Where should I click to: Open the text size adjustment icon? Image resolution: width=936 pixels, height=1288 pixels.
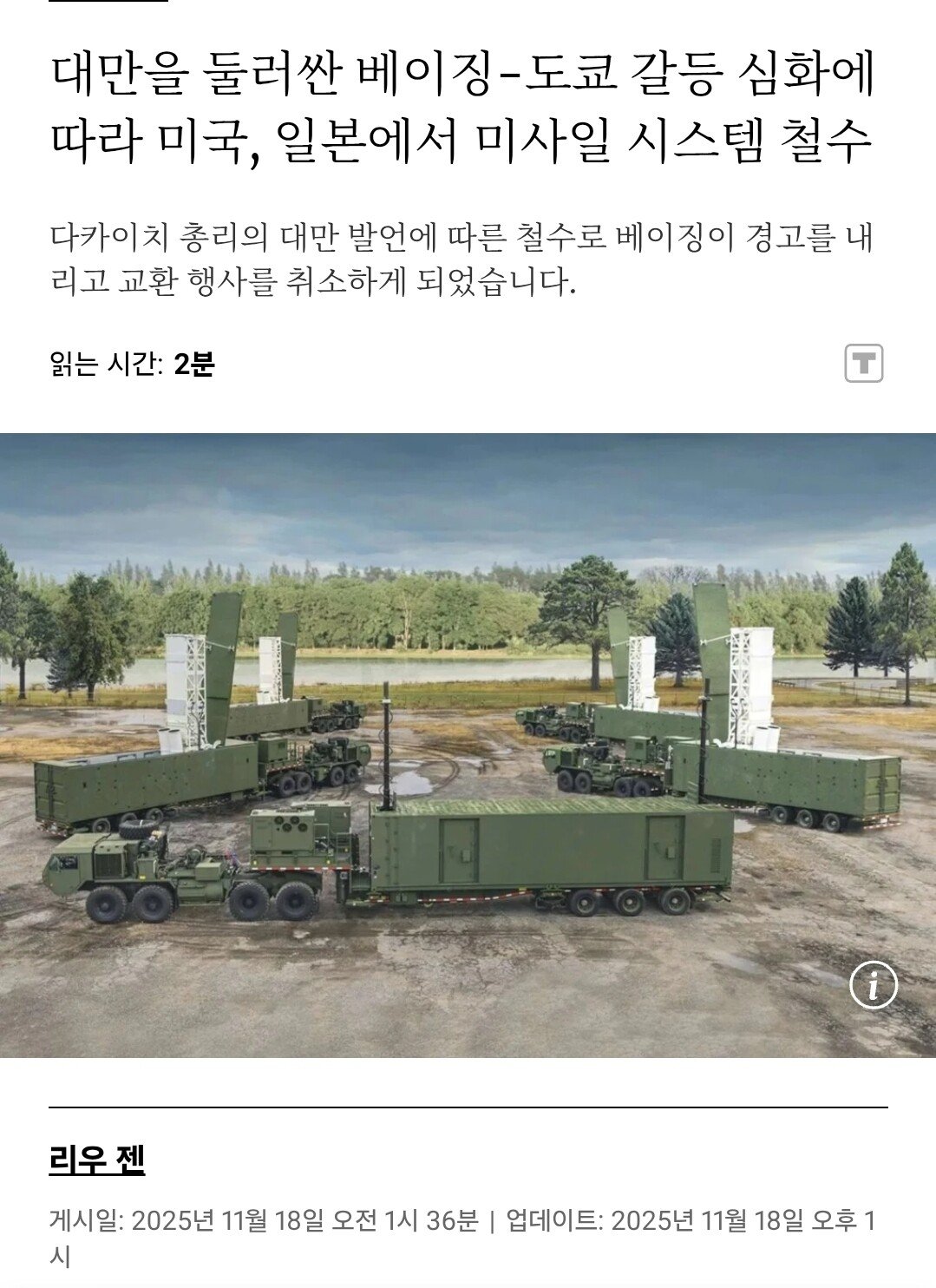(863, 364)
